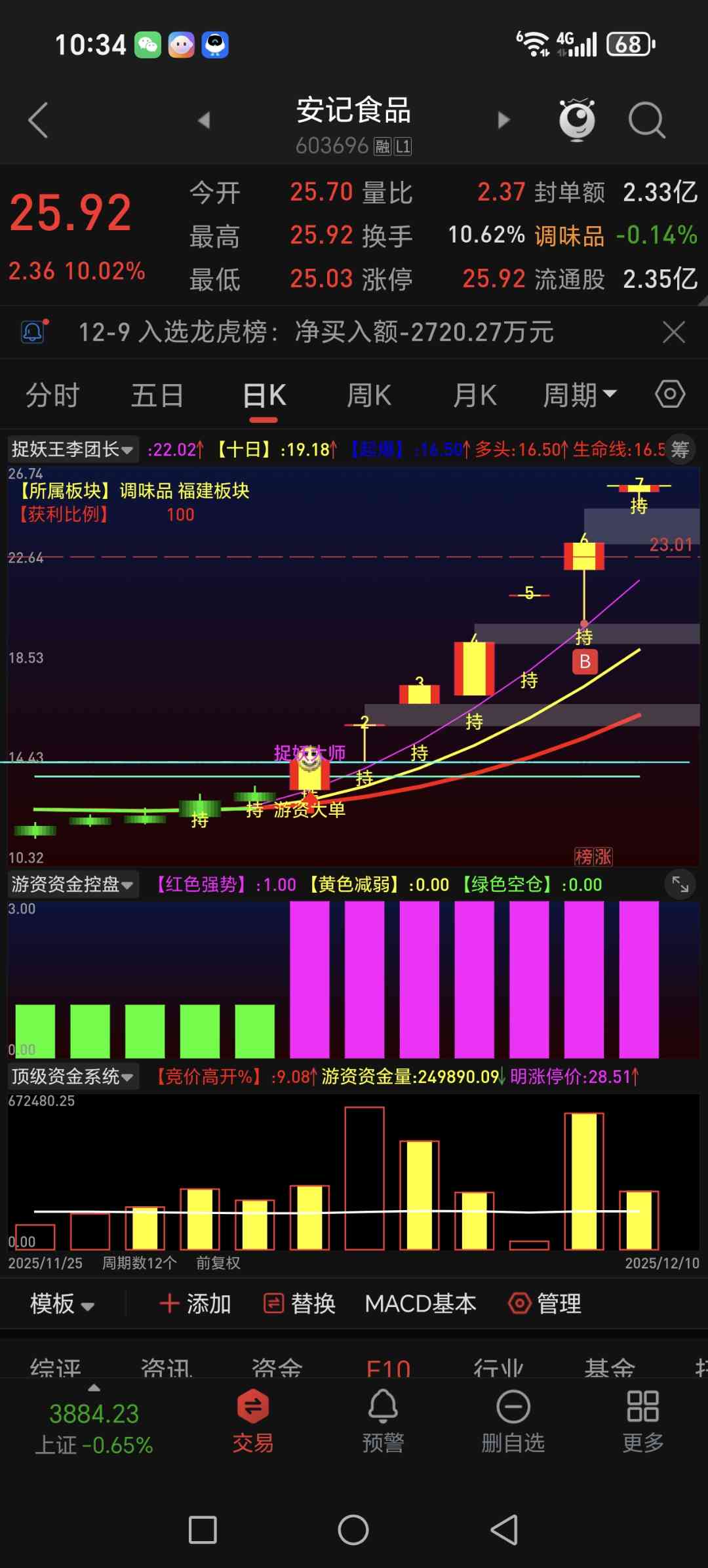708x1568 pixels.
Task: Switch to the 分时 chart tab
Action: 52,396
